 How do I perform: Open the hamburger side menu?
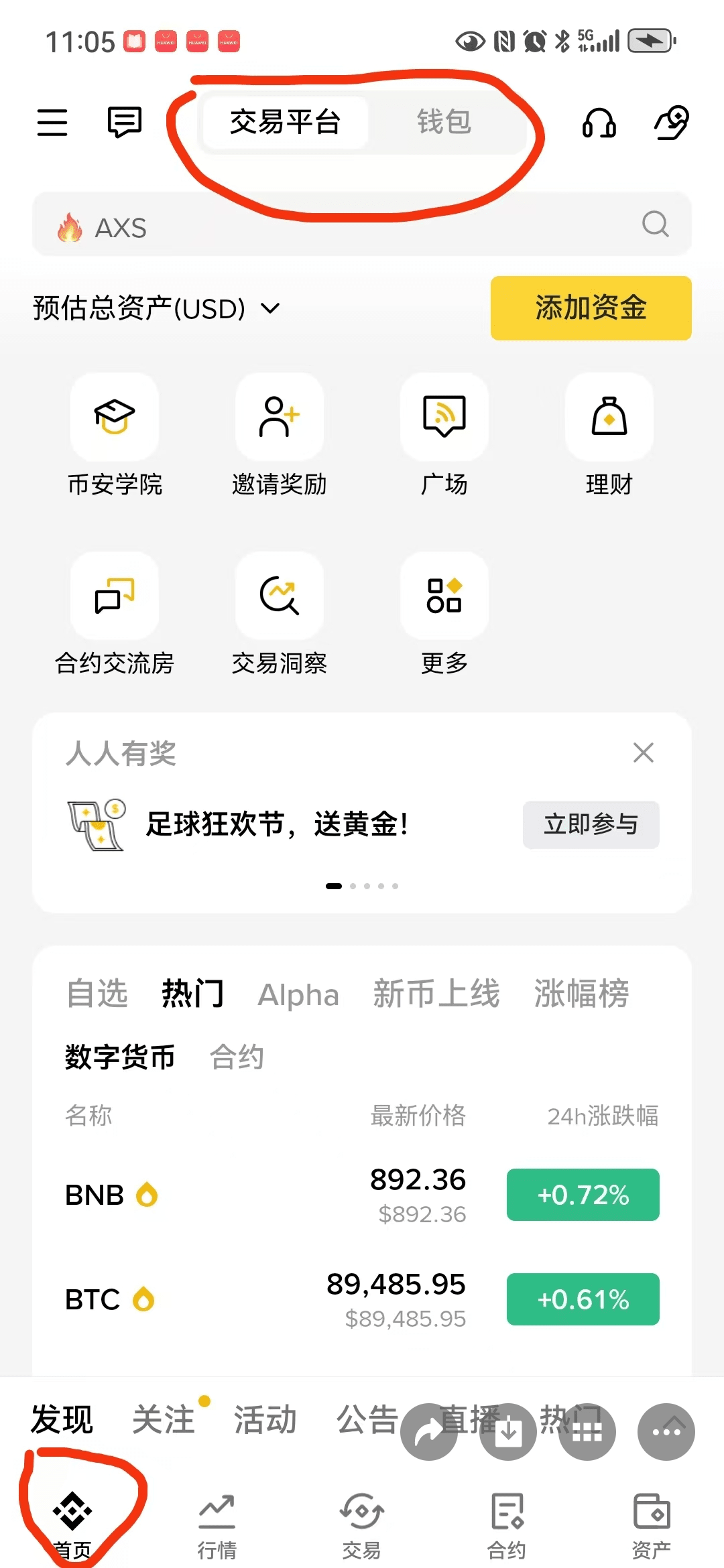pos(52,123)
